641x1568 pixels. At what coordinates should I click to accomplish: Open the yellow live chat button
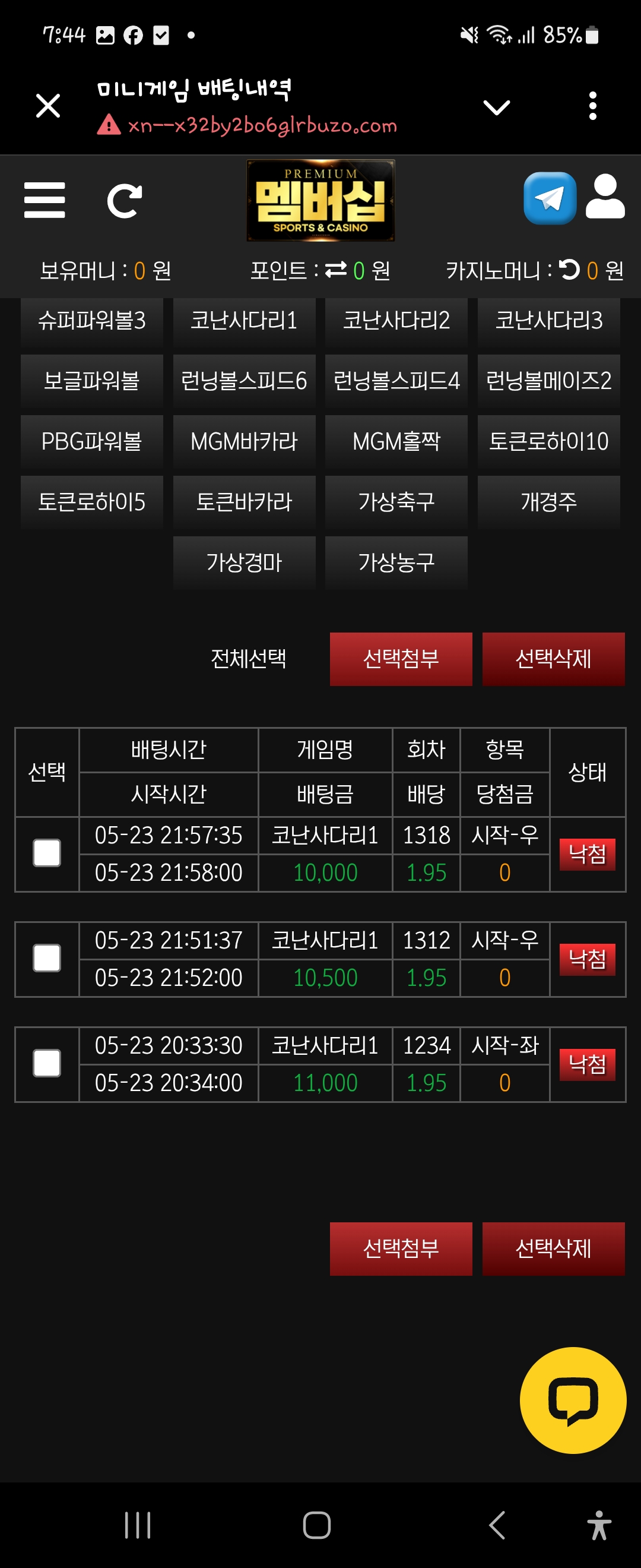tap(572, 1401)
